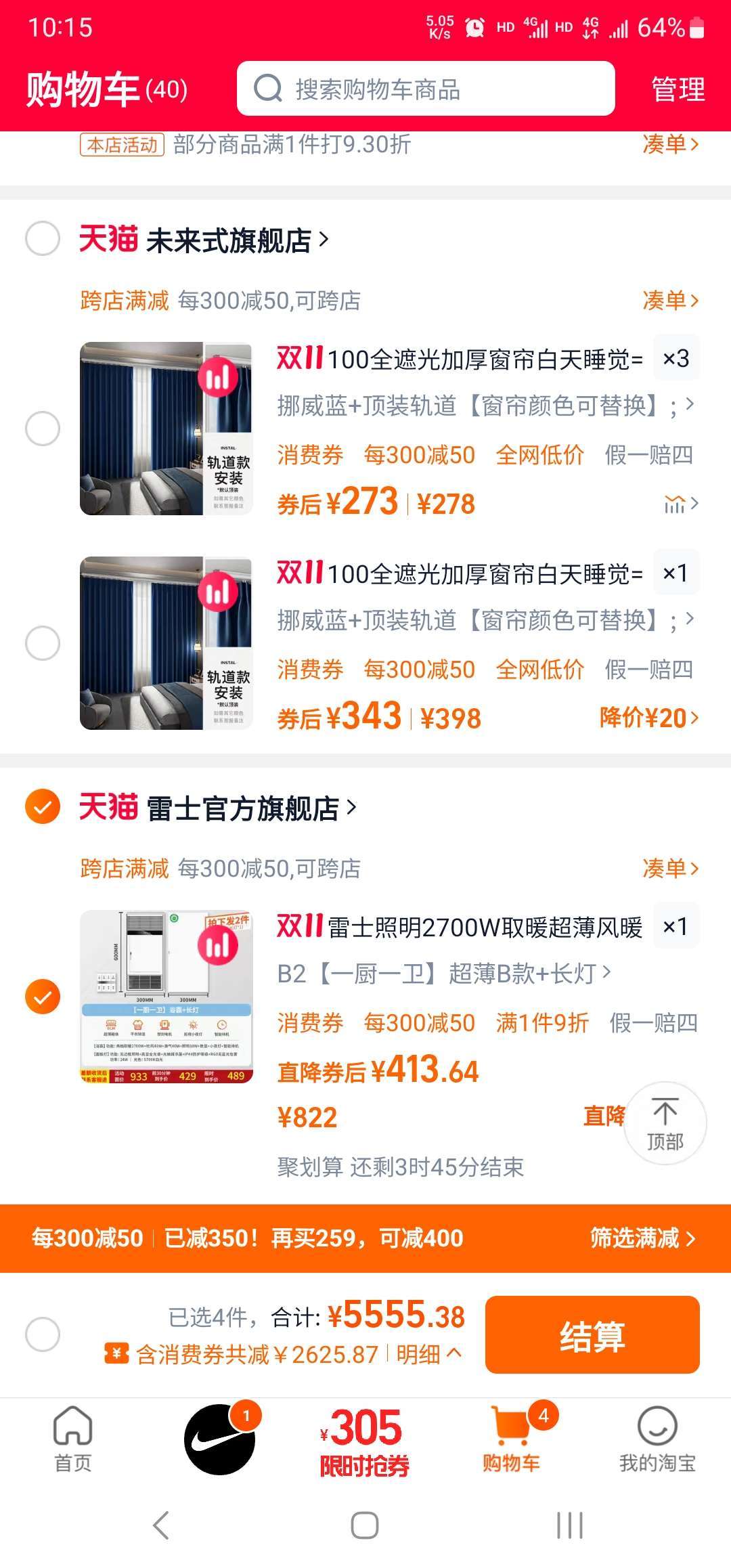Expand 明细 discount breakdown
This screenshot has height=1568, width=731.
pos(428,1354)
